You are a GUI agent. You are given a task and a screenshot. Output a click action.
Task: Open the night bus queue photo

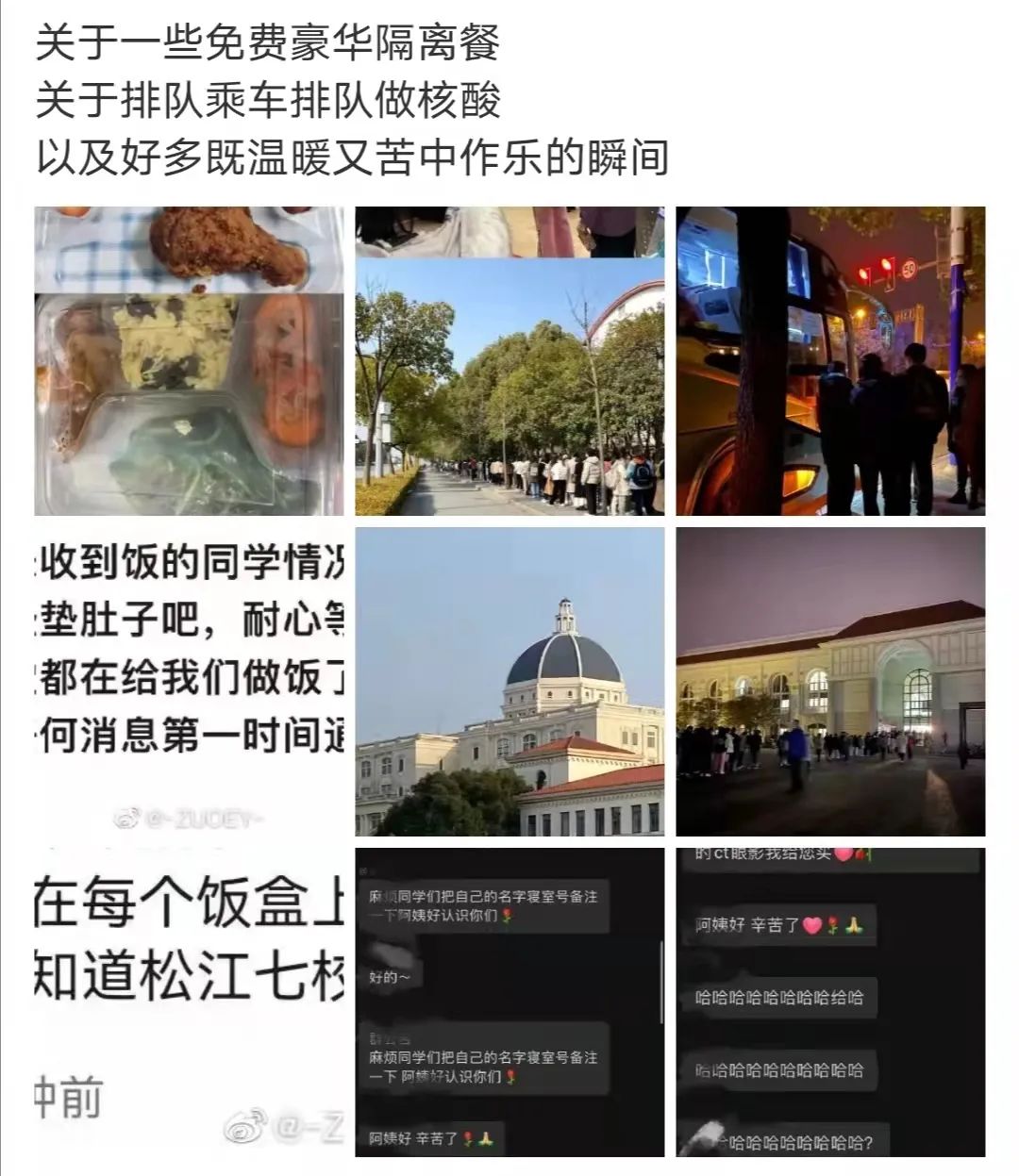(830, 361)
